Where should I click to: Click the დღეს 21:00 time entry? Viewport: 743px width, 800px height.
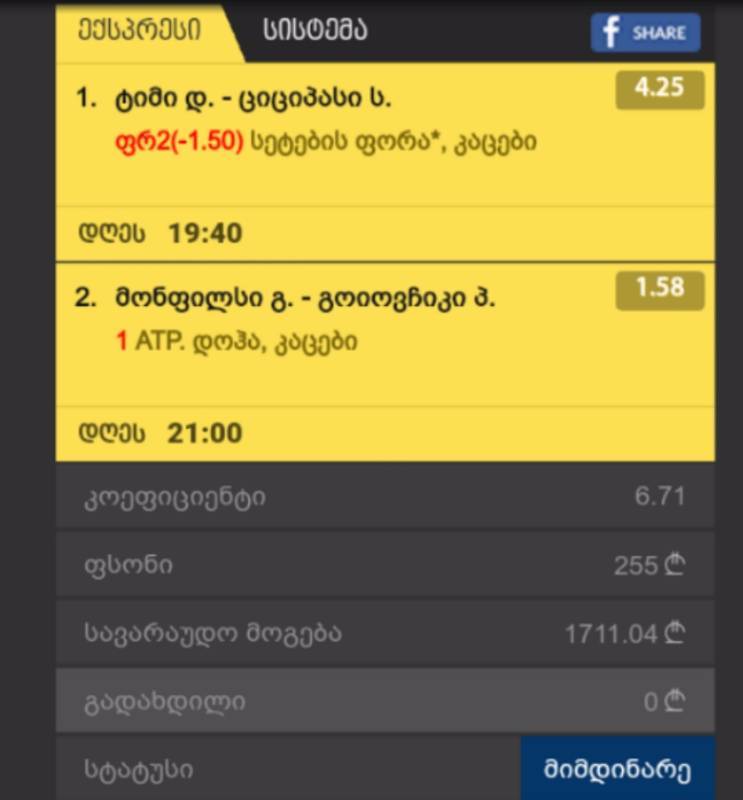(x=165, y=433)
